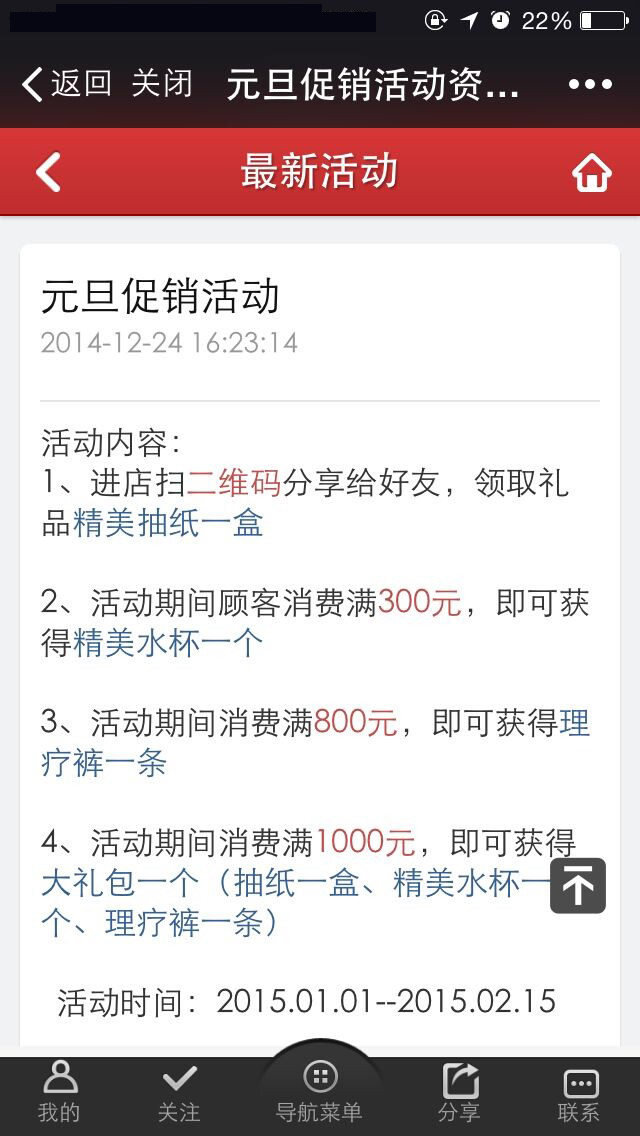Share this page via 分享

pyautogui.click(x=459, y=1092)
